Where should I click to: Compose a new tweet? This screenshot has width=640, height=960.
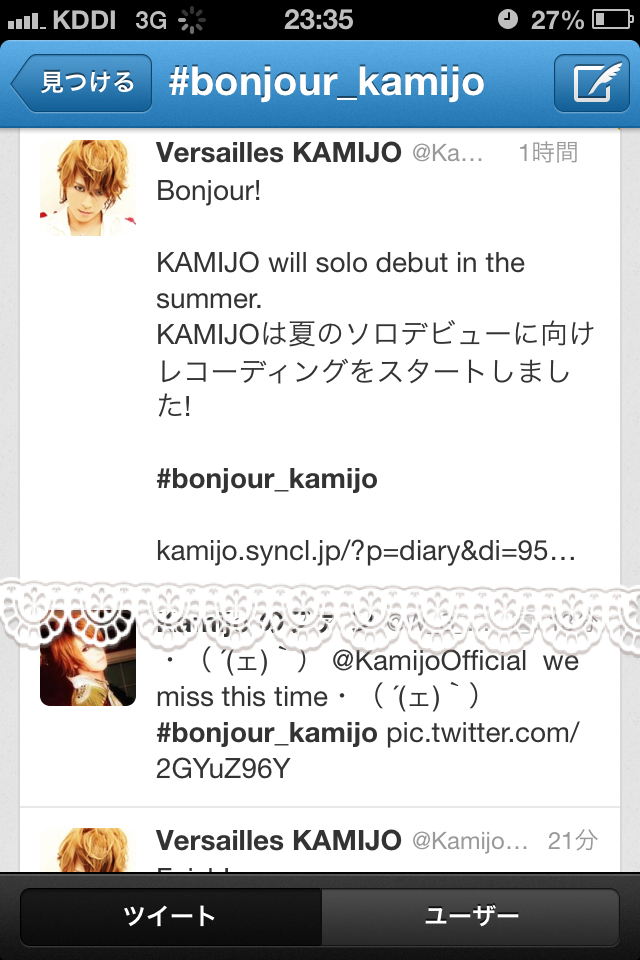pyautogui.click(x=593, y=83)
